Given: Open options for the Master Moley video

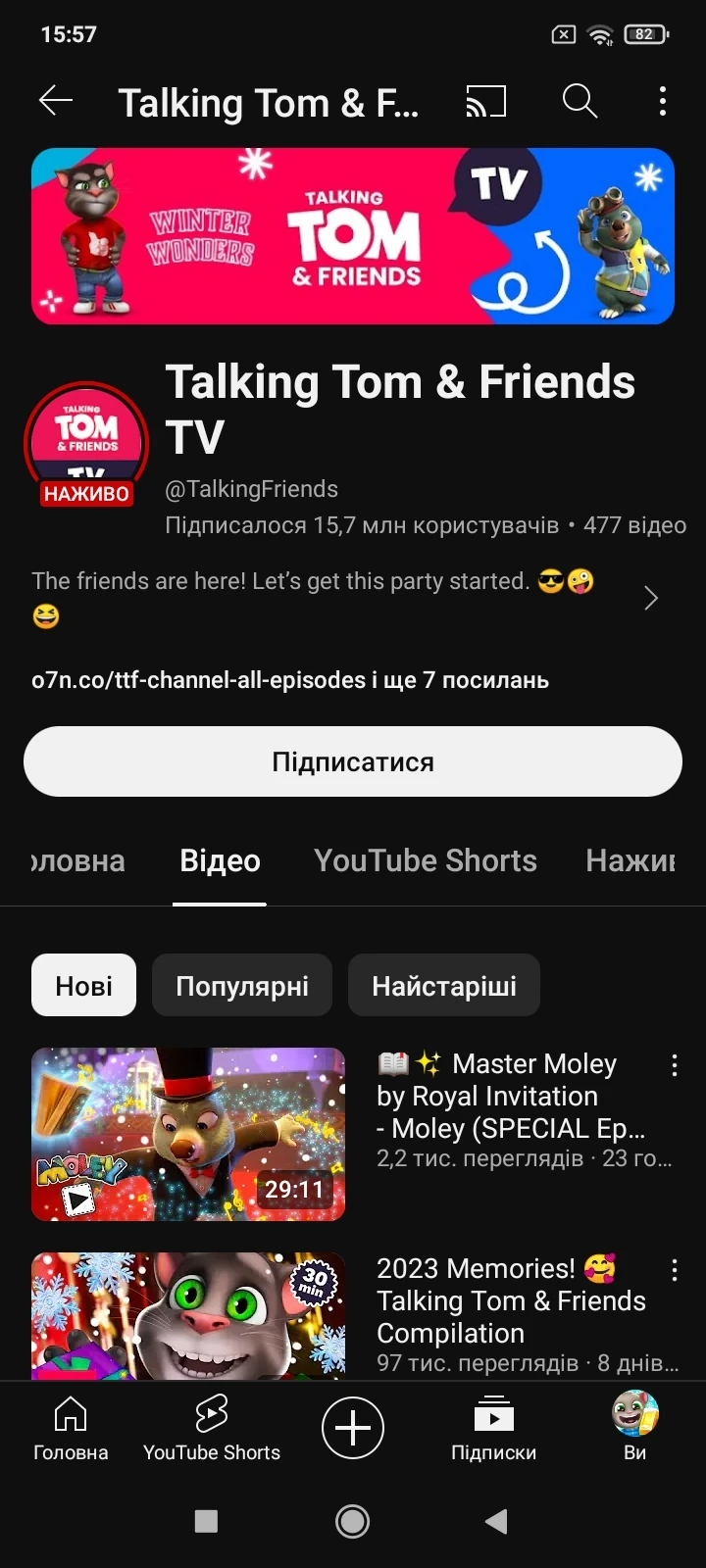Looking at the screenshot, I should click(675, 1066).
